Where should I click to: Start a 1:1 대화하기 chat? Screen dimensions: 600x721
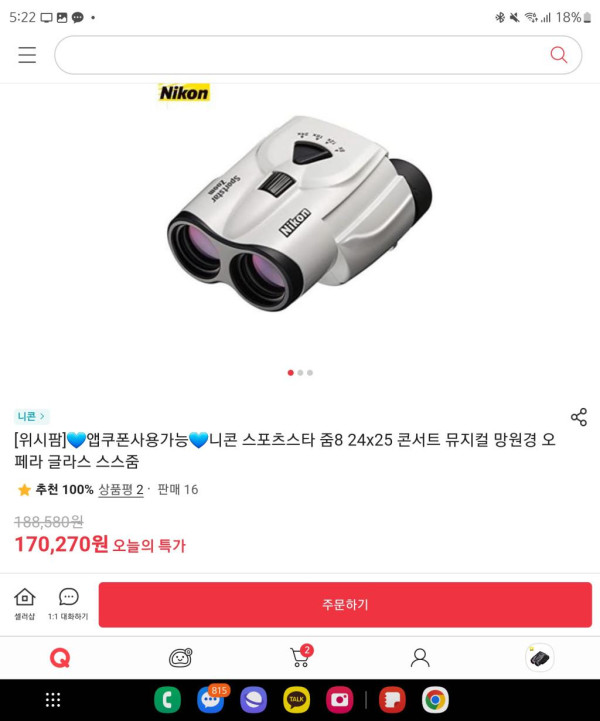(x=68, y=604)
